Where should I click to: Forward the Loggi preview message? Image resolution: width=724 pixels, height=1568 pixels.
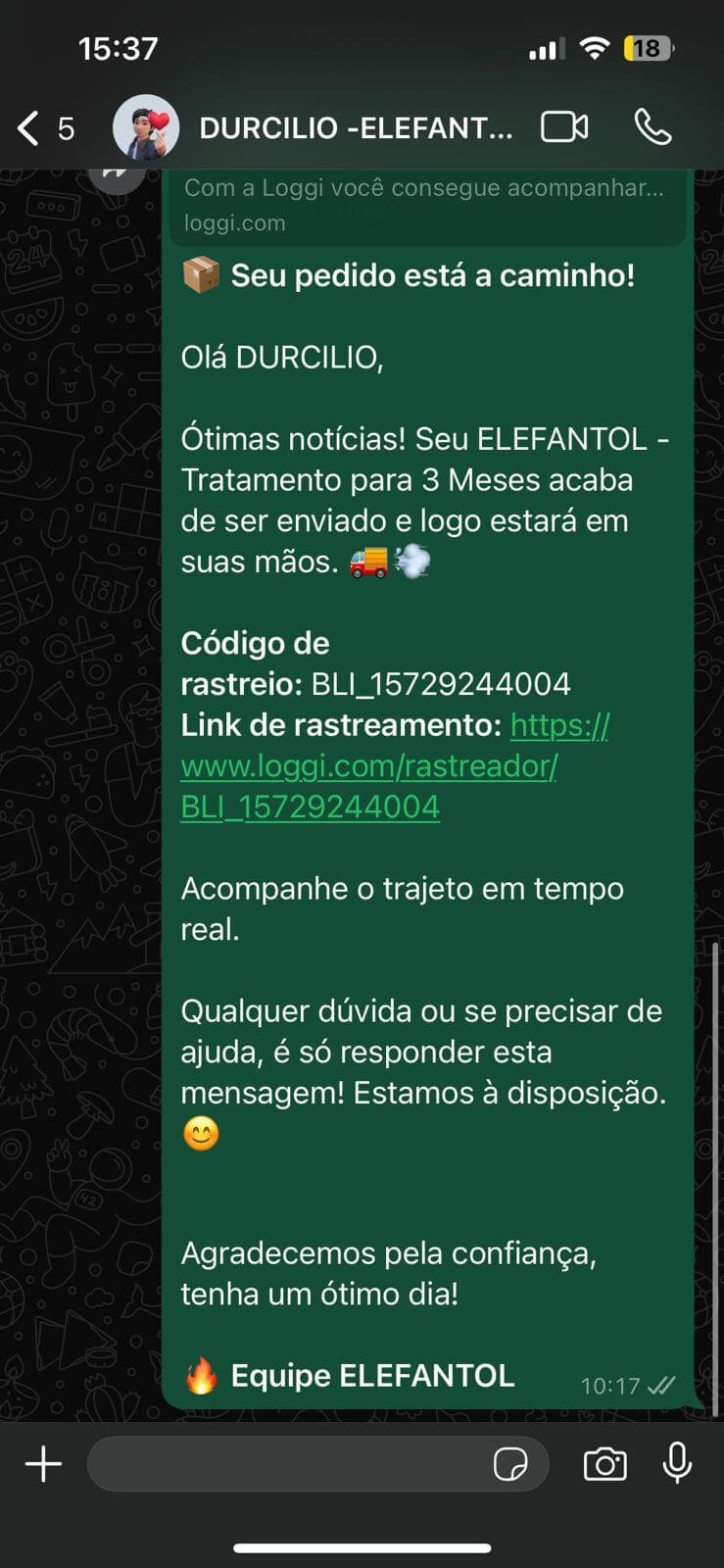(x=117, y=174)
